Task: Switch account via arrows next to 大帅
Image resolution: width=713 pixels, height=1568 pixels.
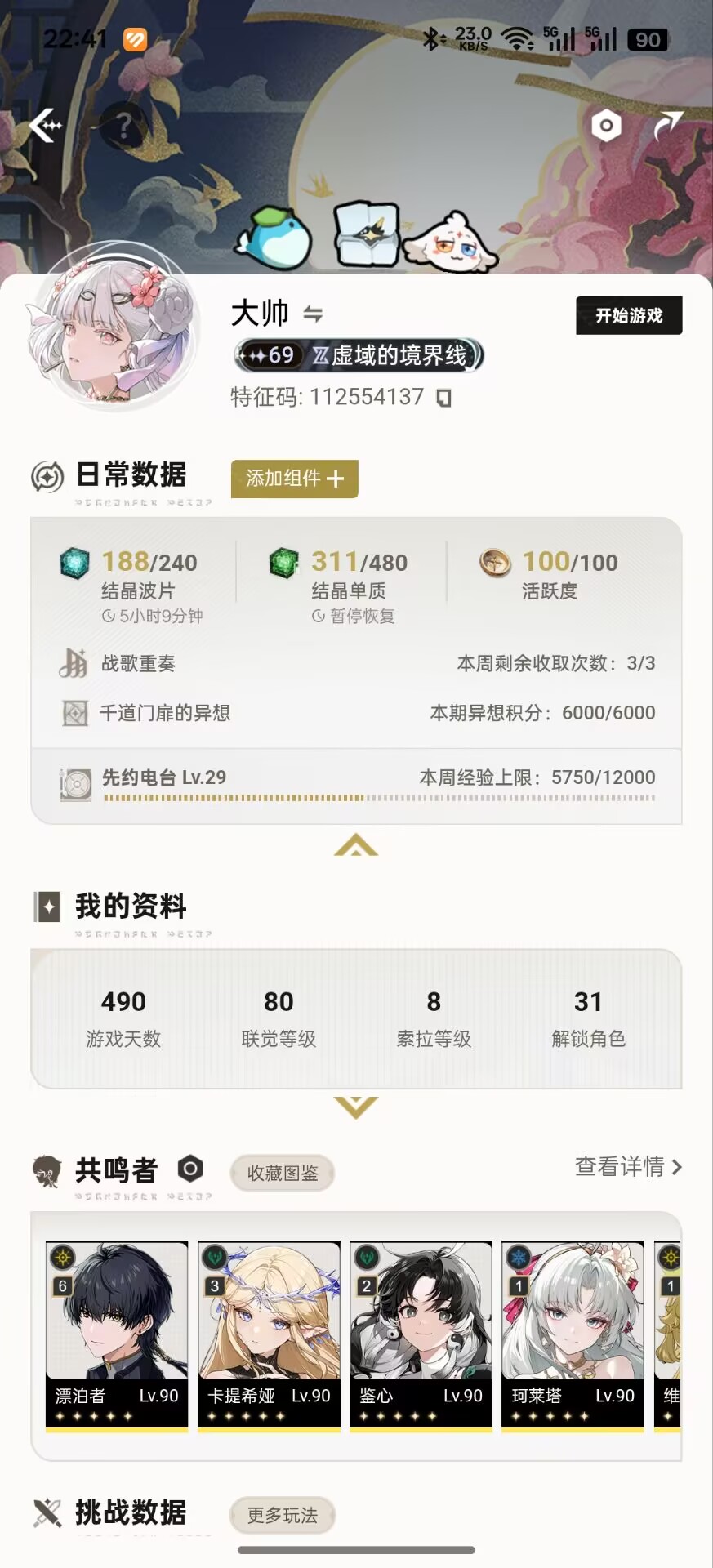Action: [x=313, y=314]
